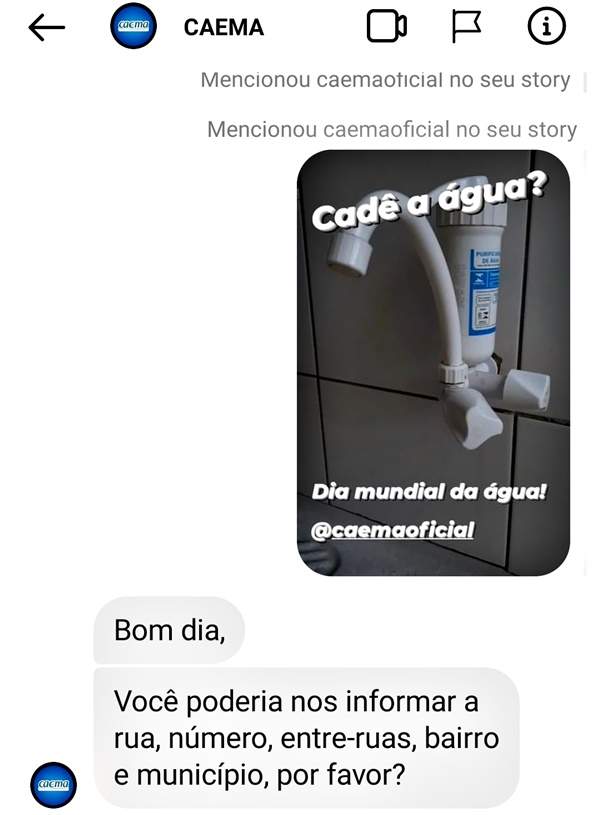Flag this conversation
The height and width of the screenshot is (815, 600).
tap(468, 28)
